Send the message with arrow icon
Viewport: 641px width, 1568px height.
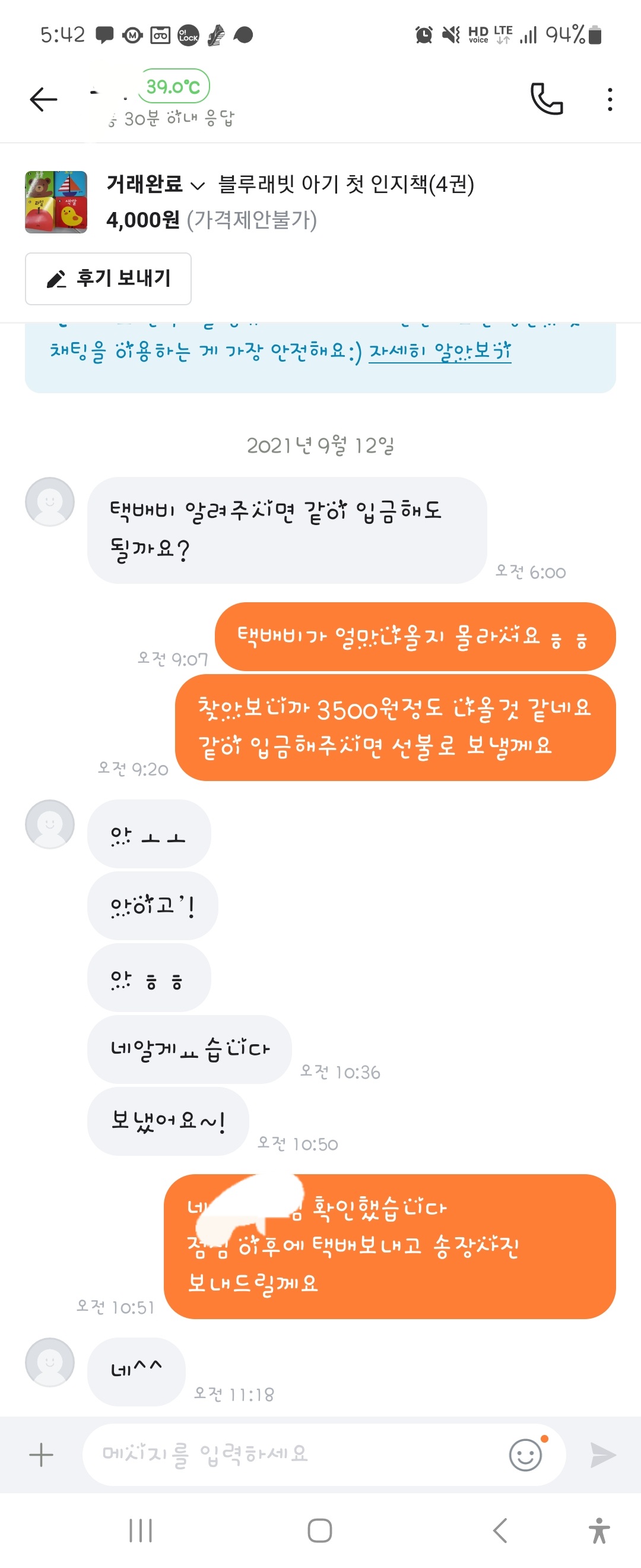pos(602,1455)
